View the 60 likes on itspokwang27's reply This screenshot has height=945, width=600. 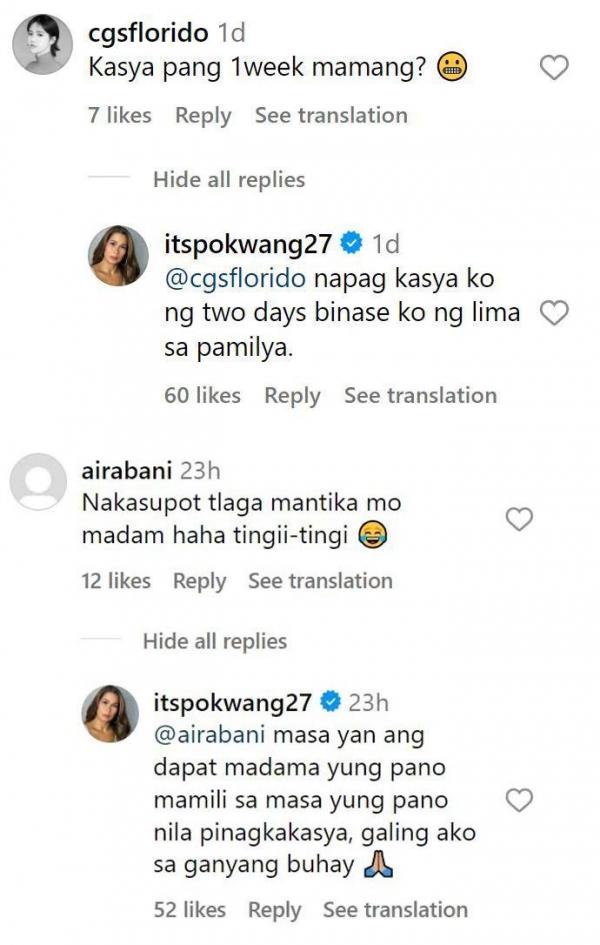click(x=202, y=396)
